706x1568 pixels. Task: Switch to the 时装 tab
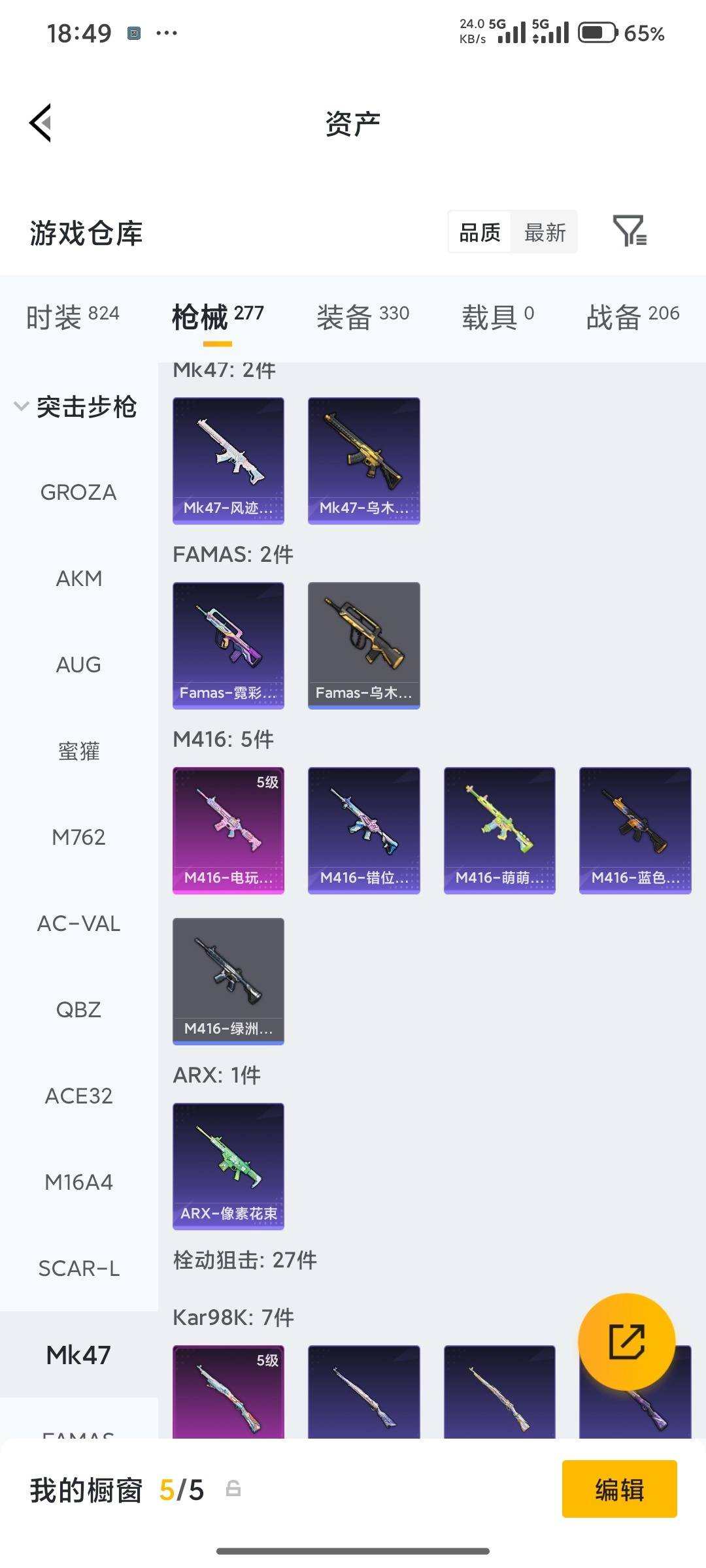tap(73, 317)
